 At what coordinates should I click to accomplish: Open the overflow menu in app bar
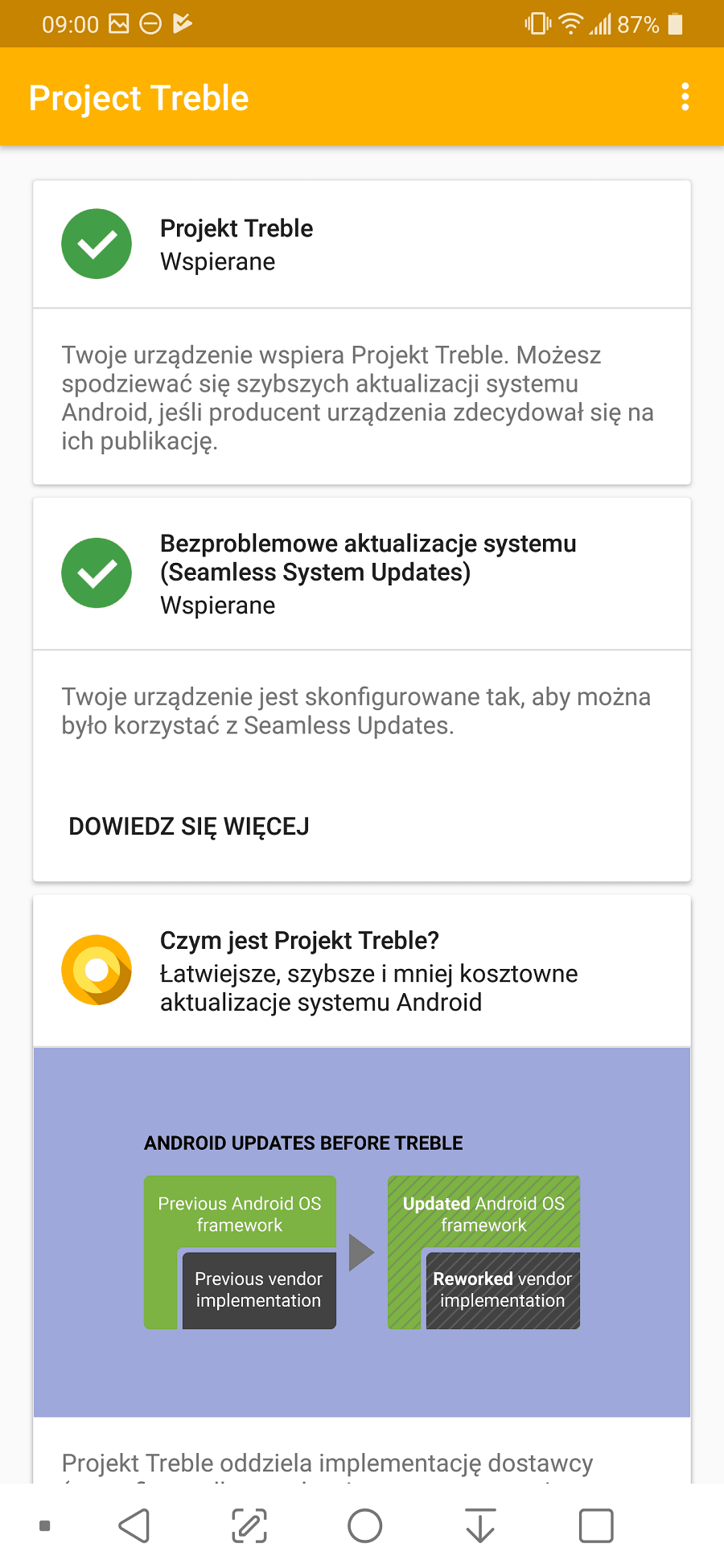(x=685, y=97)
